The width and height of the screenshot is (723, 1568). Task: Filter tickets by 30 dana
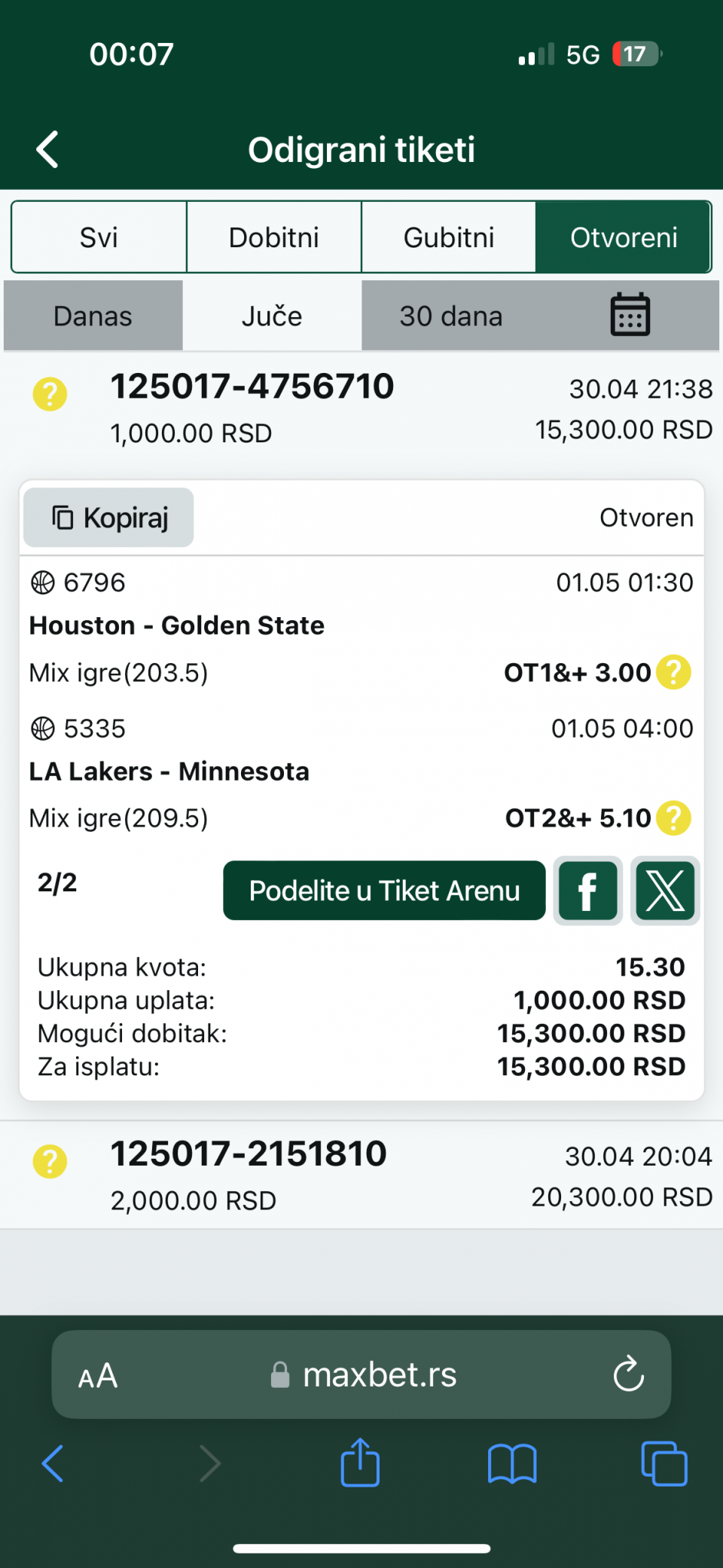[451, 316]
